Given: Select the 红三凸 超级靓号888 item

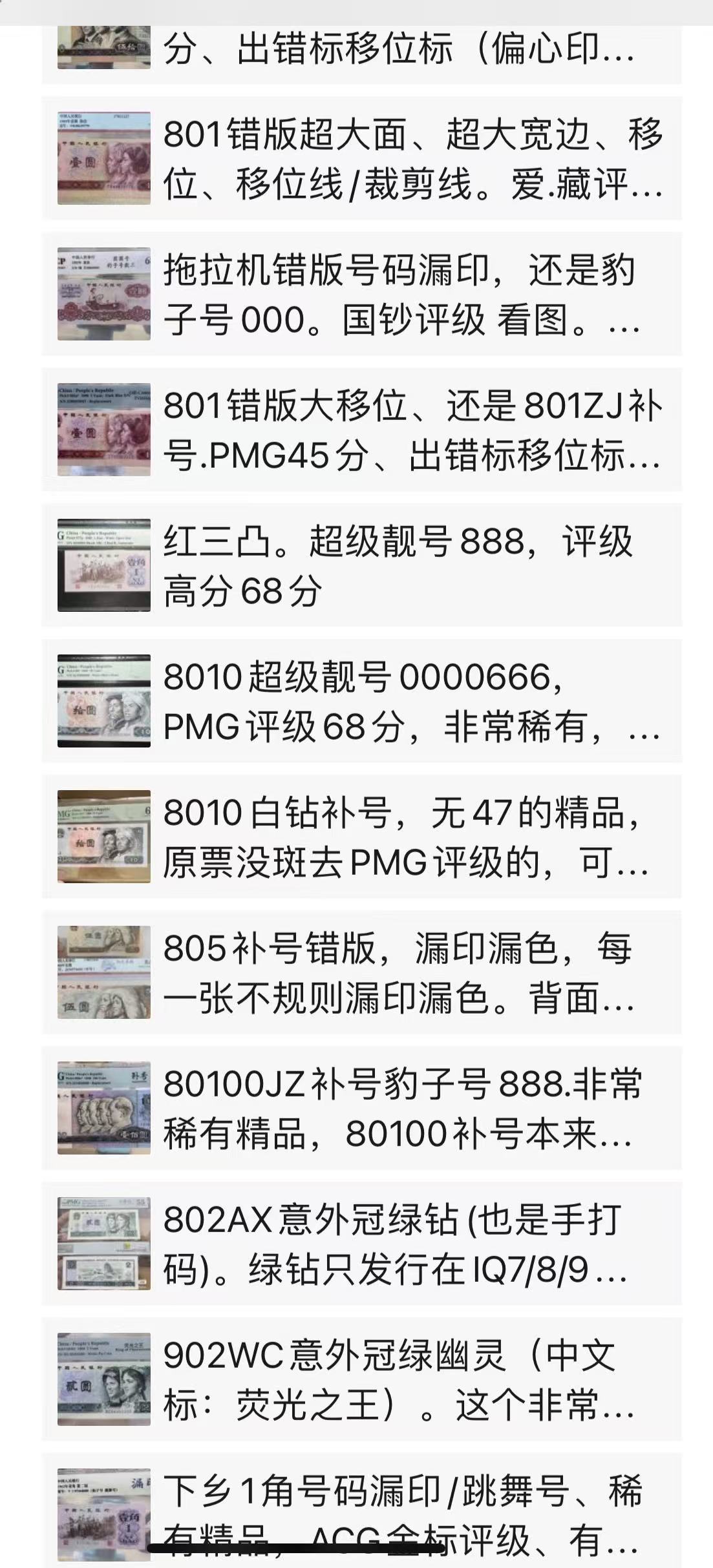Looking at the screenshot, I should [362, 565].
